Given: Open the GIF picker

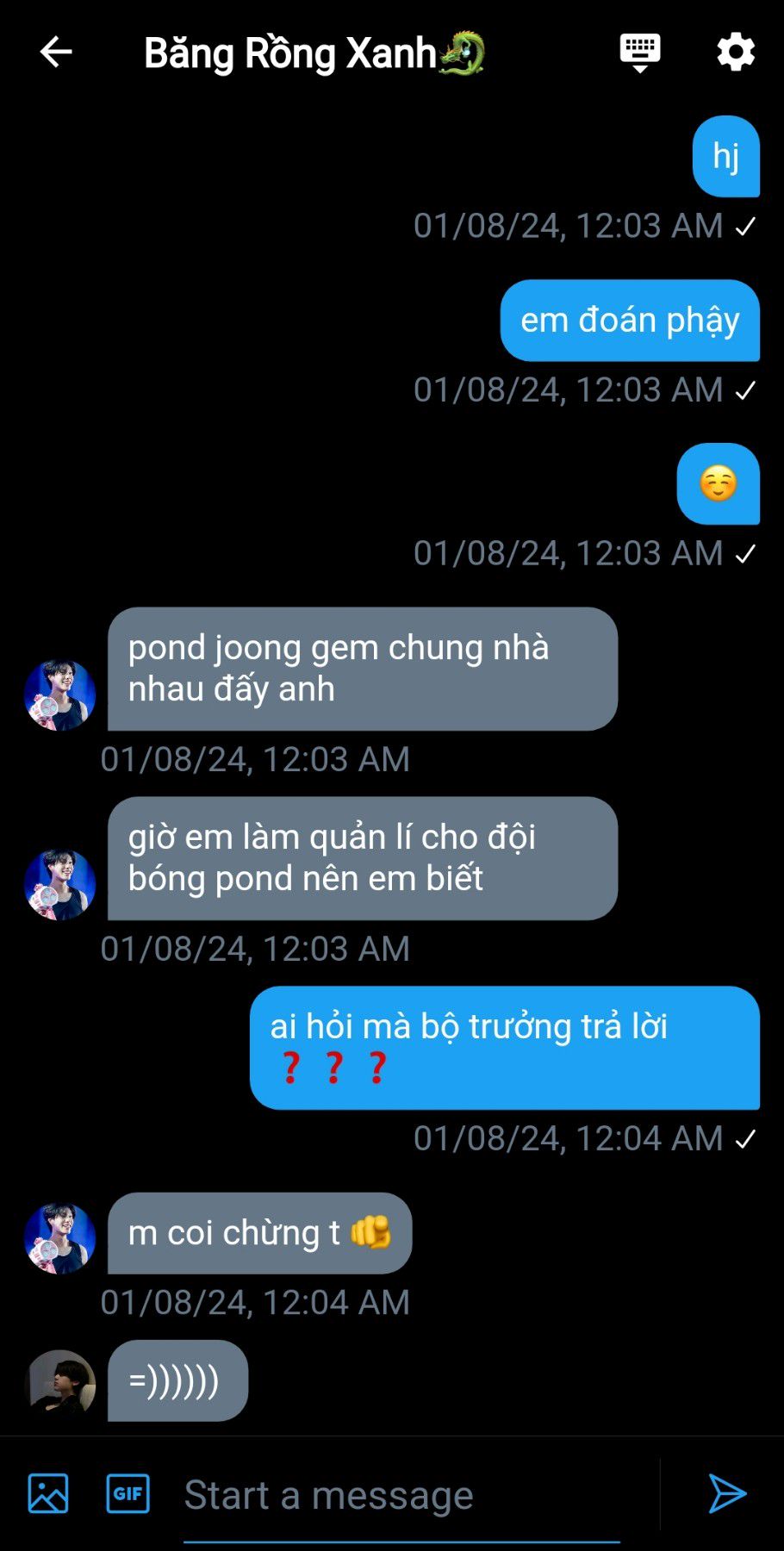Looking at the screenshot, I should pyautogui.click(x=128, y=1493).
